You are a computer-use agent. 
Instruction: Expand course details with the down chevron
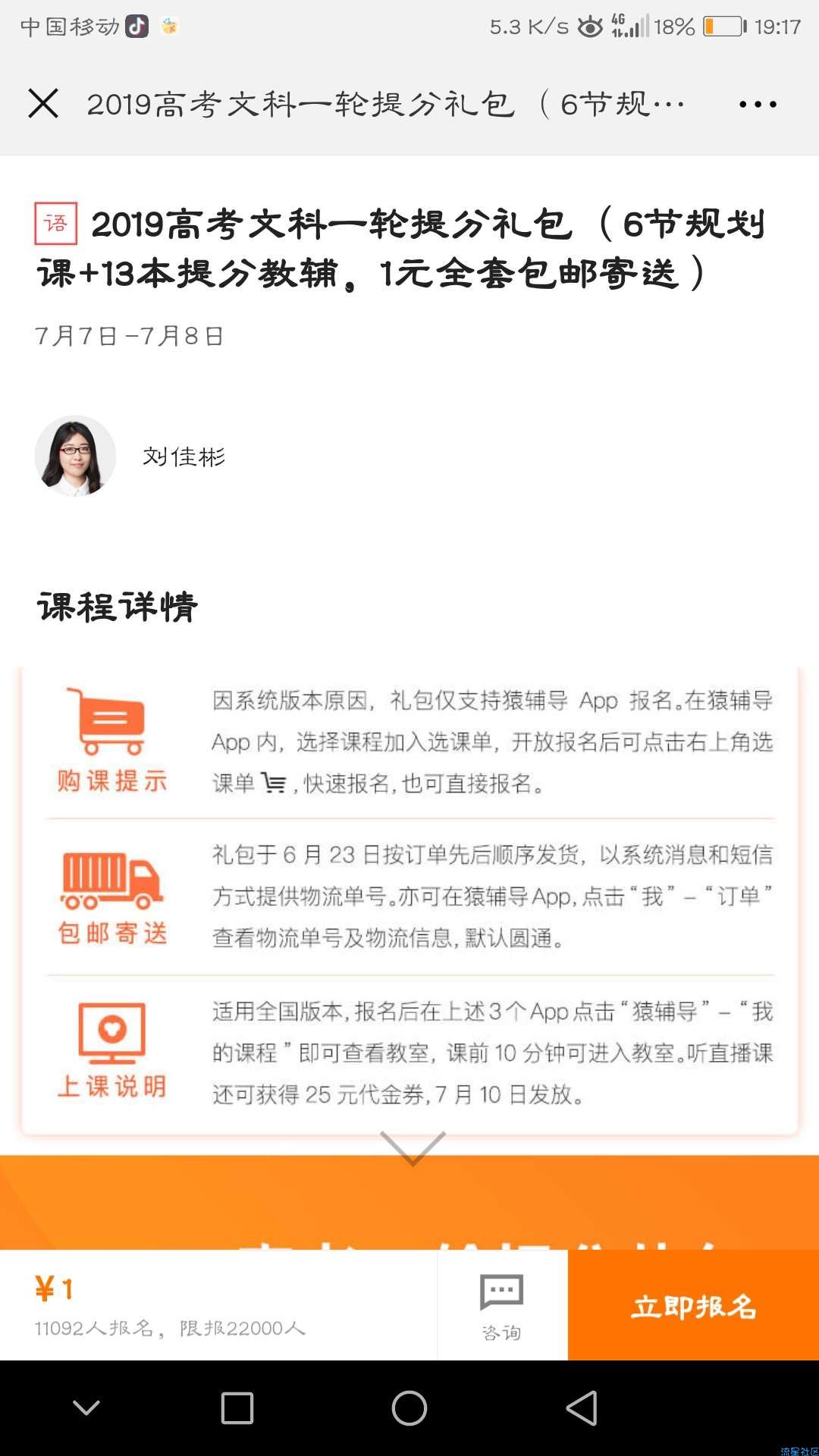tap(413, 1147)
